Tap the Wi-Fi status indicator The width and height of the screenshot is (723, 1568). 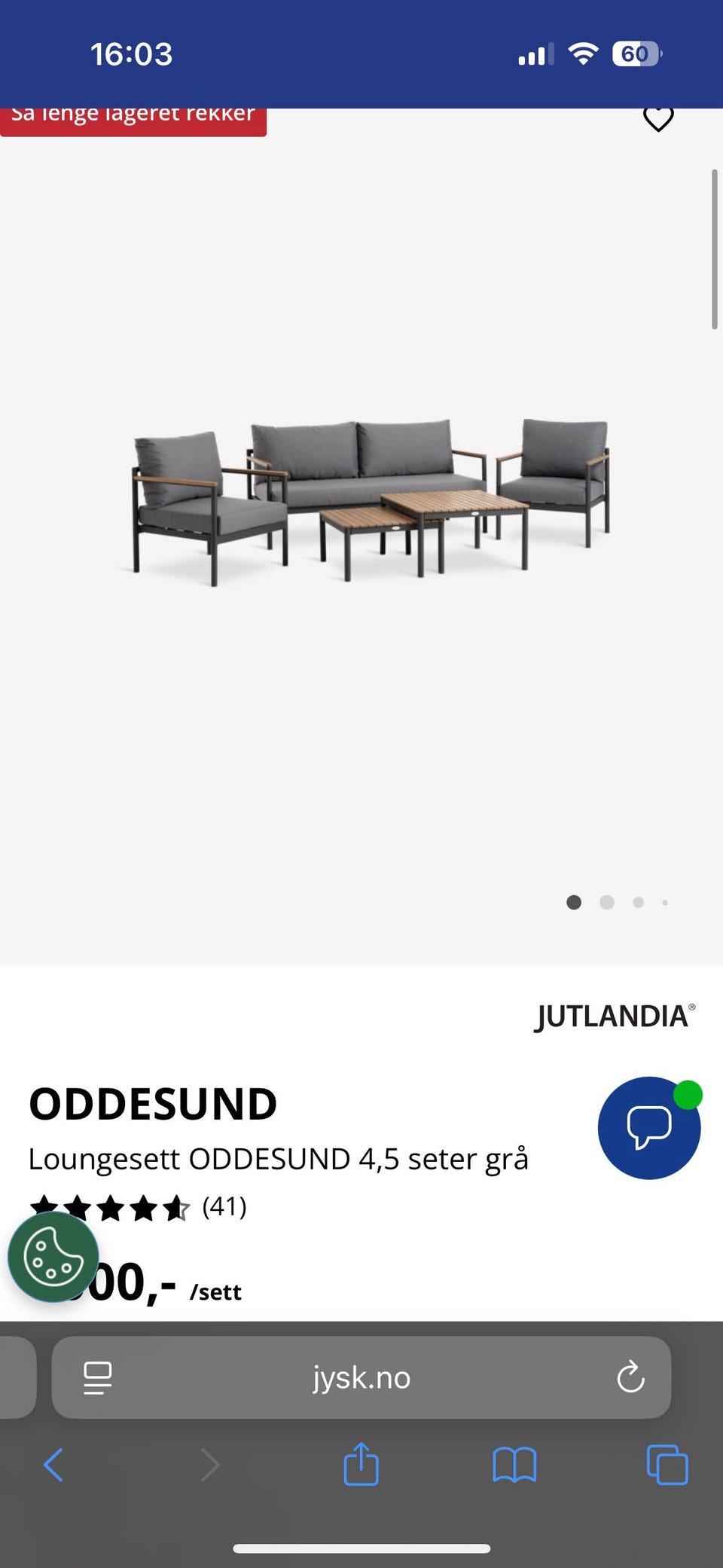582,53
